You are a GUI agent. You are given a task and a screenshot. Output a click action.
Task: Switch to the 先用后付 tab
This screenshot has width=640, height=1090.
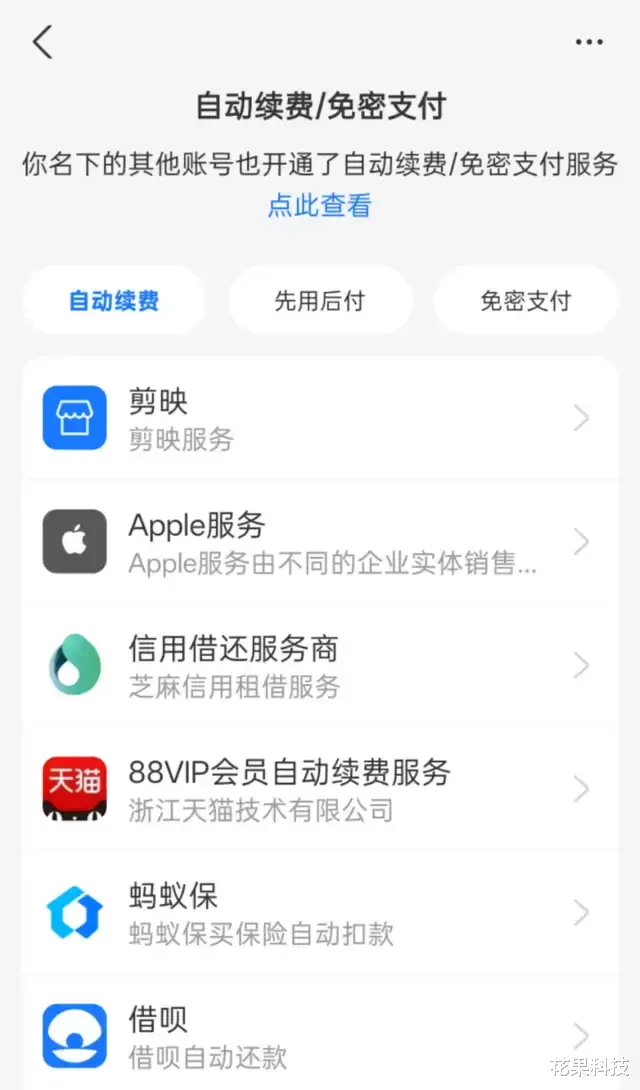tap(320, 301)
